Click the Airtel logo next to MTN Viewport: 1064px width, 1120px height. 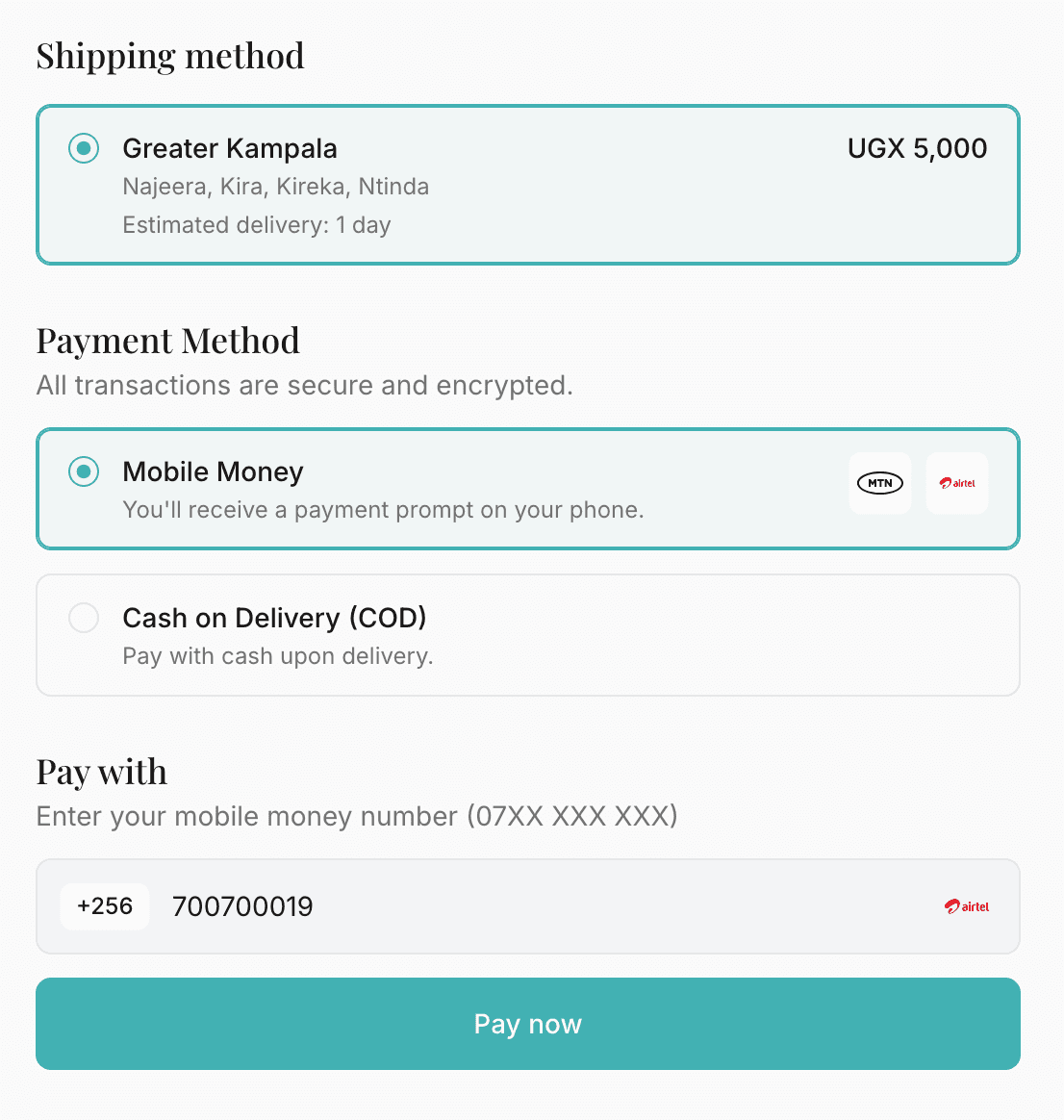[956, 483]
